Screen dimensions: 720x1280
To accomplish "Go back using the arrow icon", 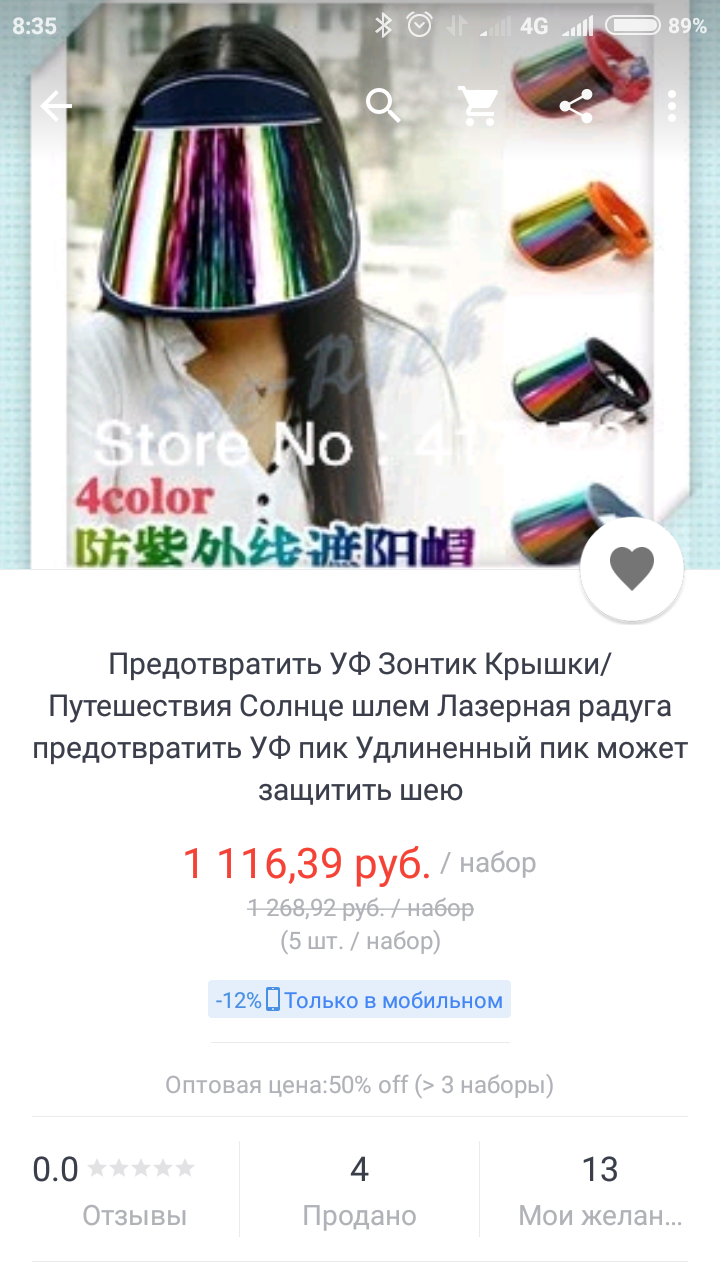I will point(56,106).
